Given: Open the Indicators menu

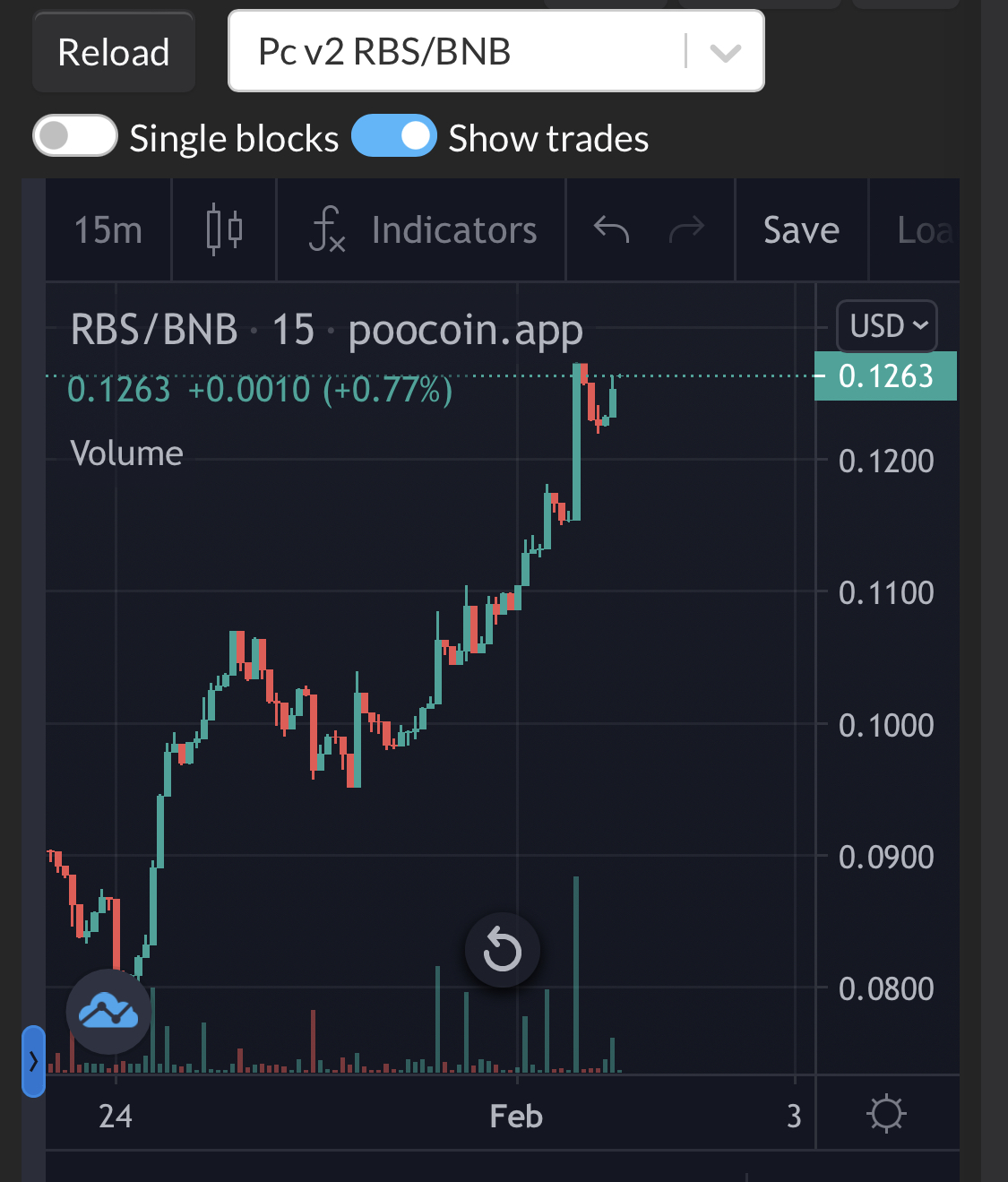Looking at the screenshot, I should point(423,230).
